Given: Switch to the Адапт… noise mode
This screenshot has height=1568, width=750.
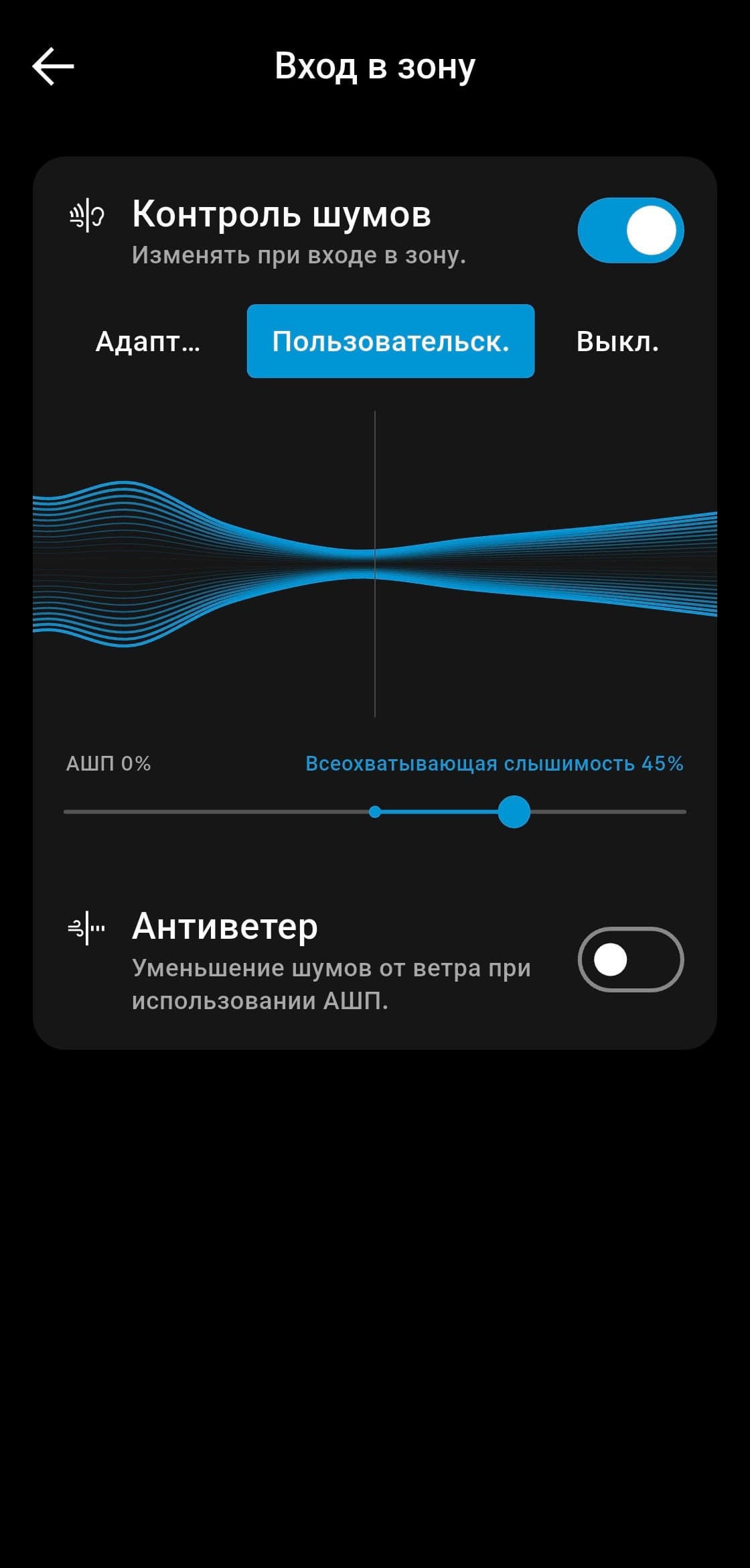Looking at the screenshot, I should tap(148, 342).
